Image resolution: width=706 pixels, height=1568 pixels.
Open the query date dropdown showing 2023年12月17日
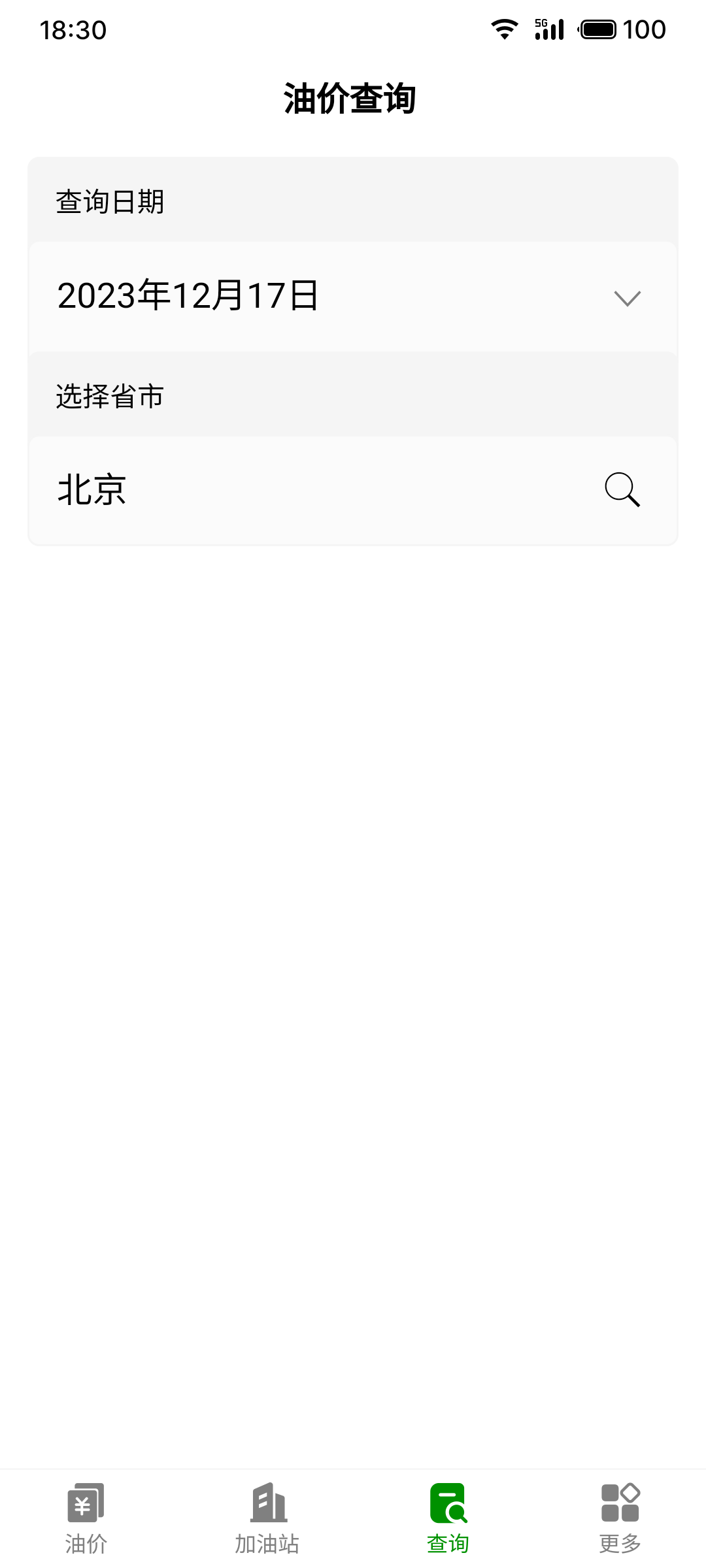[353, 297]
